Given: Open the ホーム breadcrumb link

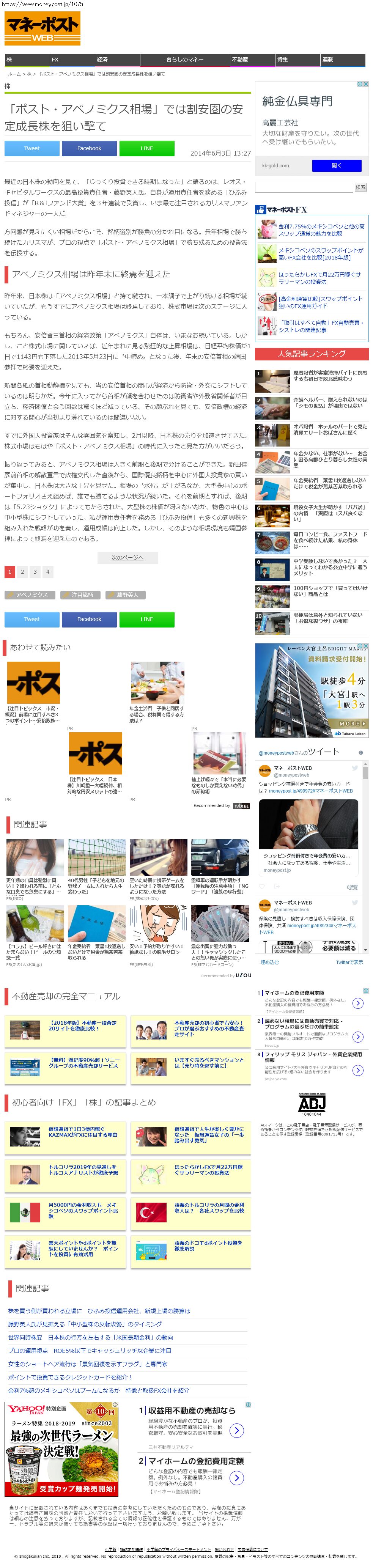Looking at the screenshot, I should [x=14, y=74].
